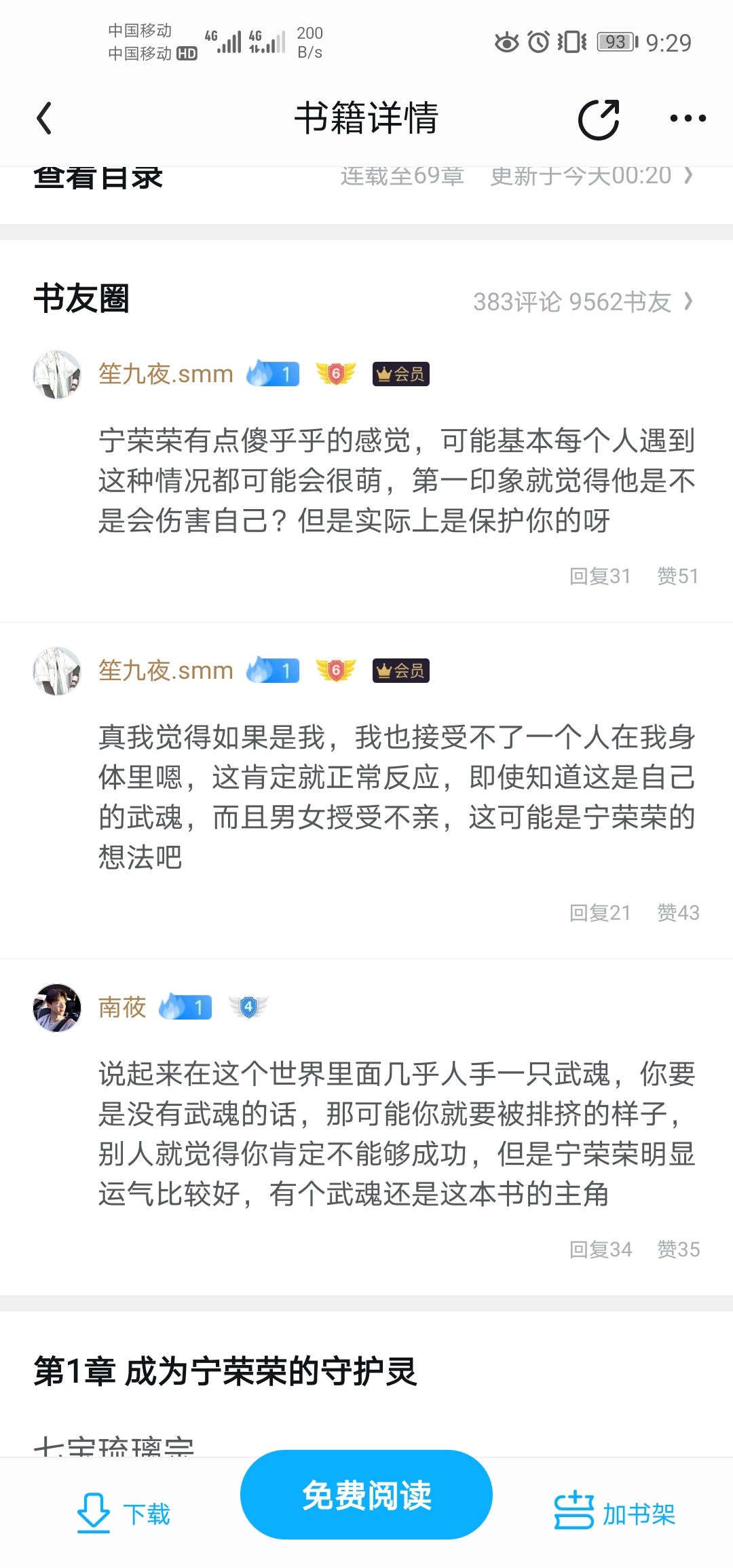
Task: Add the book with 加书架
Action: [x=615, y=1513]
